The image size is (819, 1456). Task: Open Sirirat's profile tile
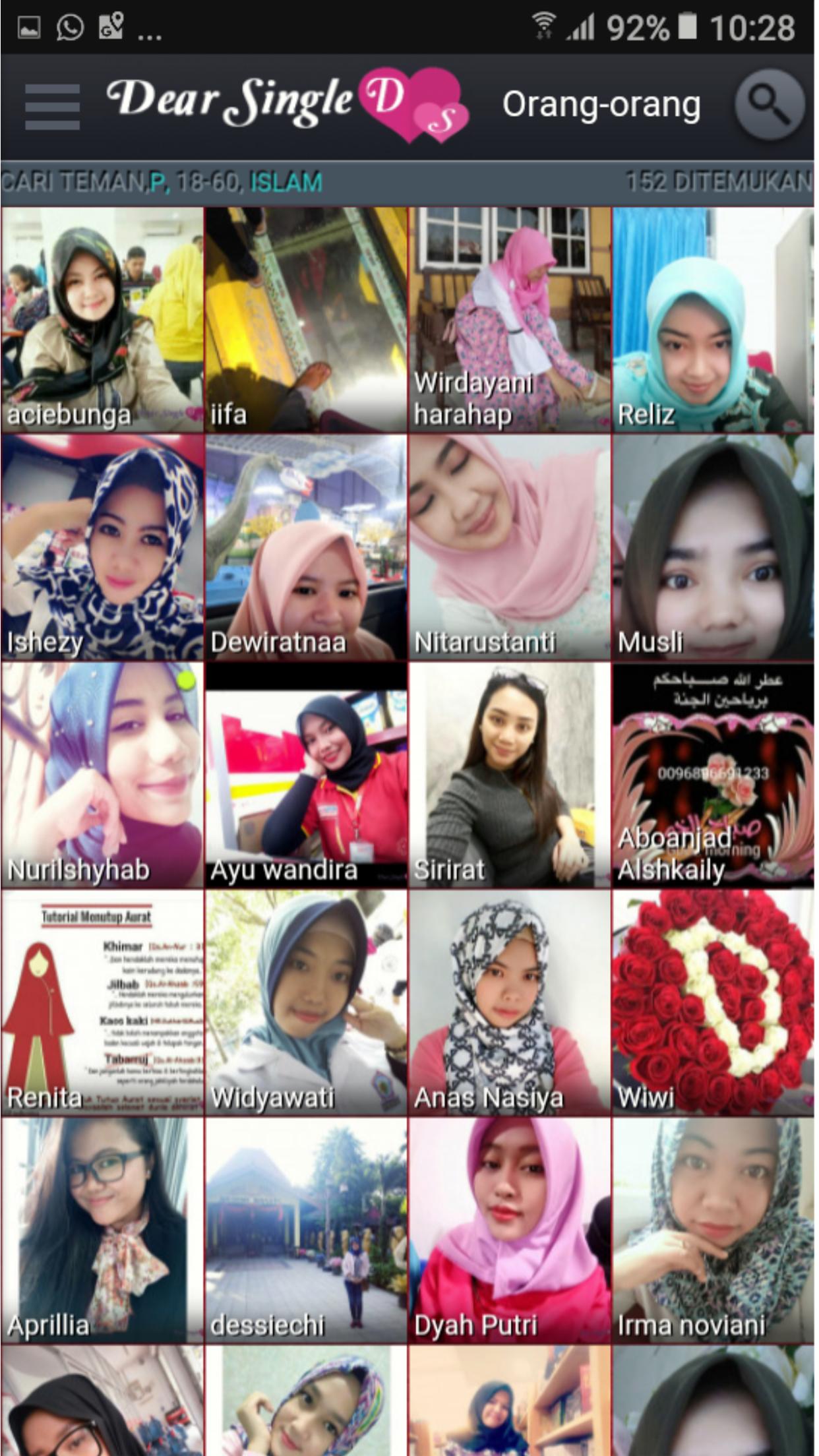click(x=510, y=775)
